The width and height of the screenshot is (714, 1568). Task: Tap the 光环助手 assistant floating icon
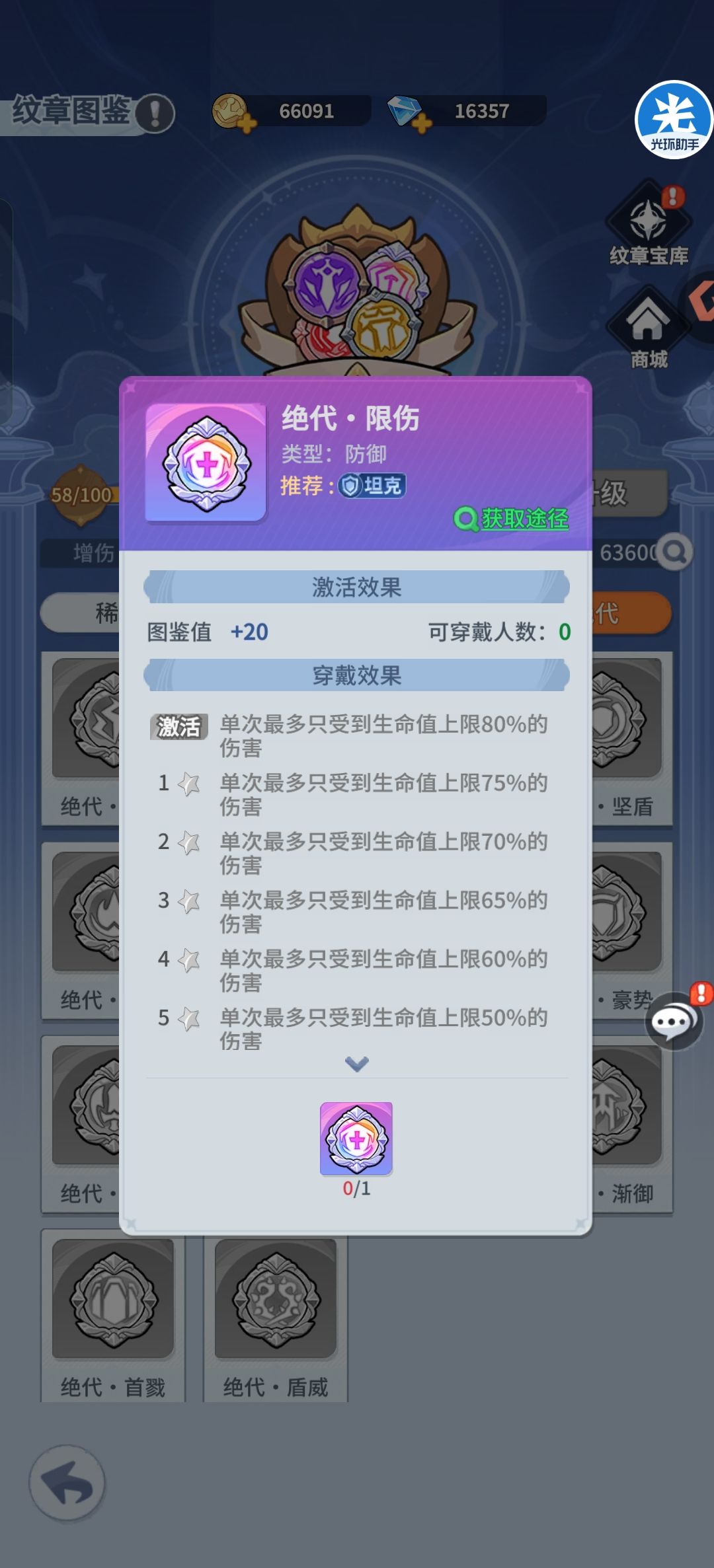click(x=672, y=119)
